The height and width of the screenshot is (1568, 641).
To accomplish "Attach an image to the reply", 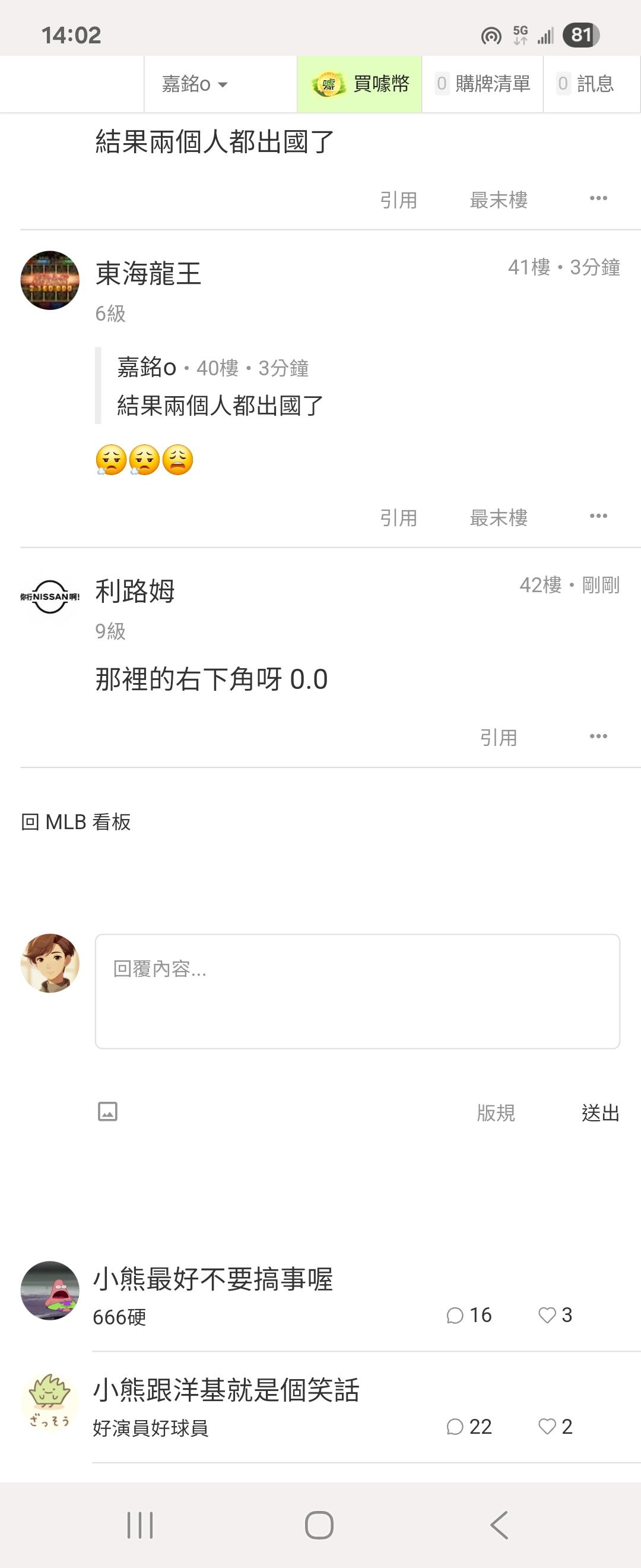I will click(107, 1111).
